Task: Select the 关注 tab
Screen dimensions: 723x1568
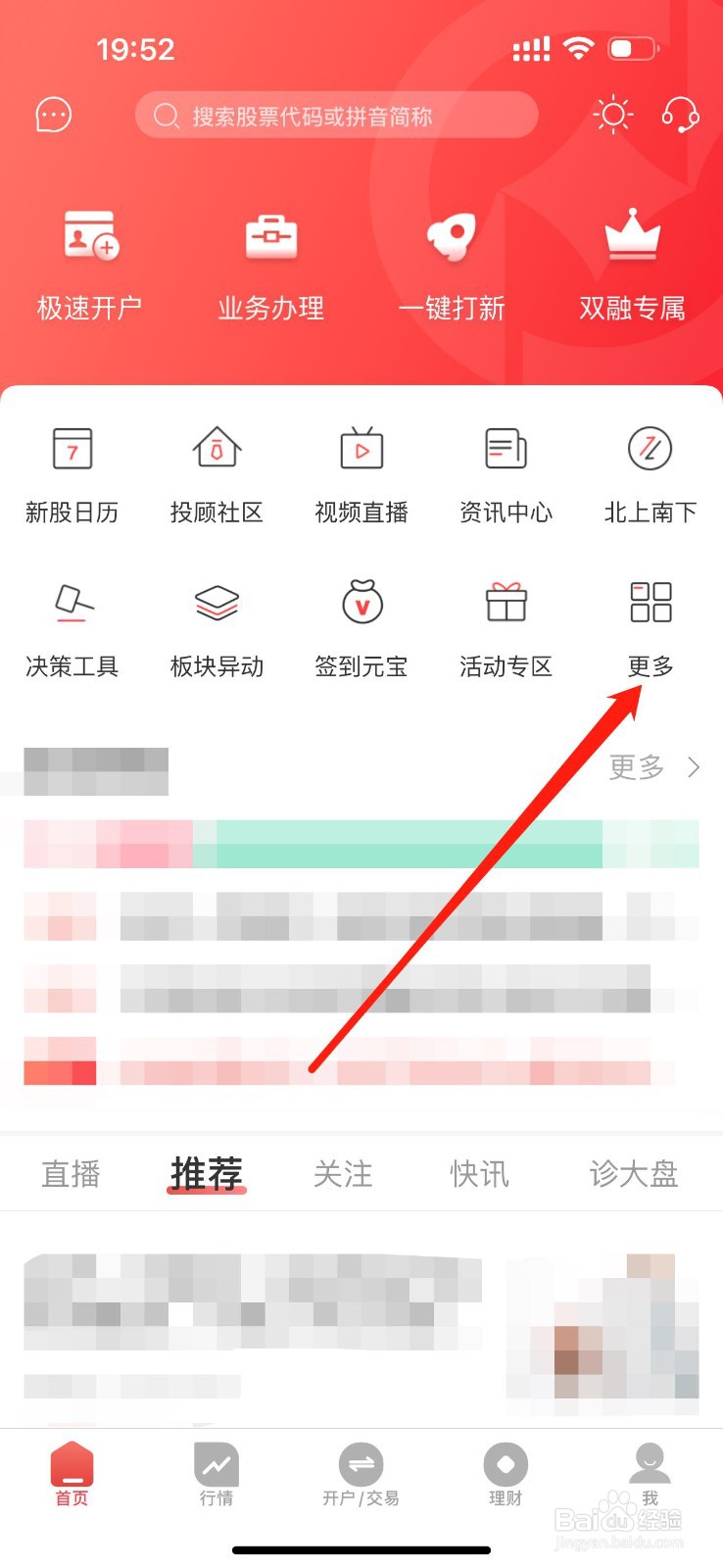Action: coord(343,1173)
